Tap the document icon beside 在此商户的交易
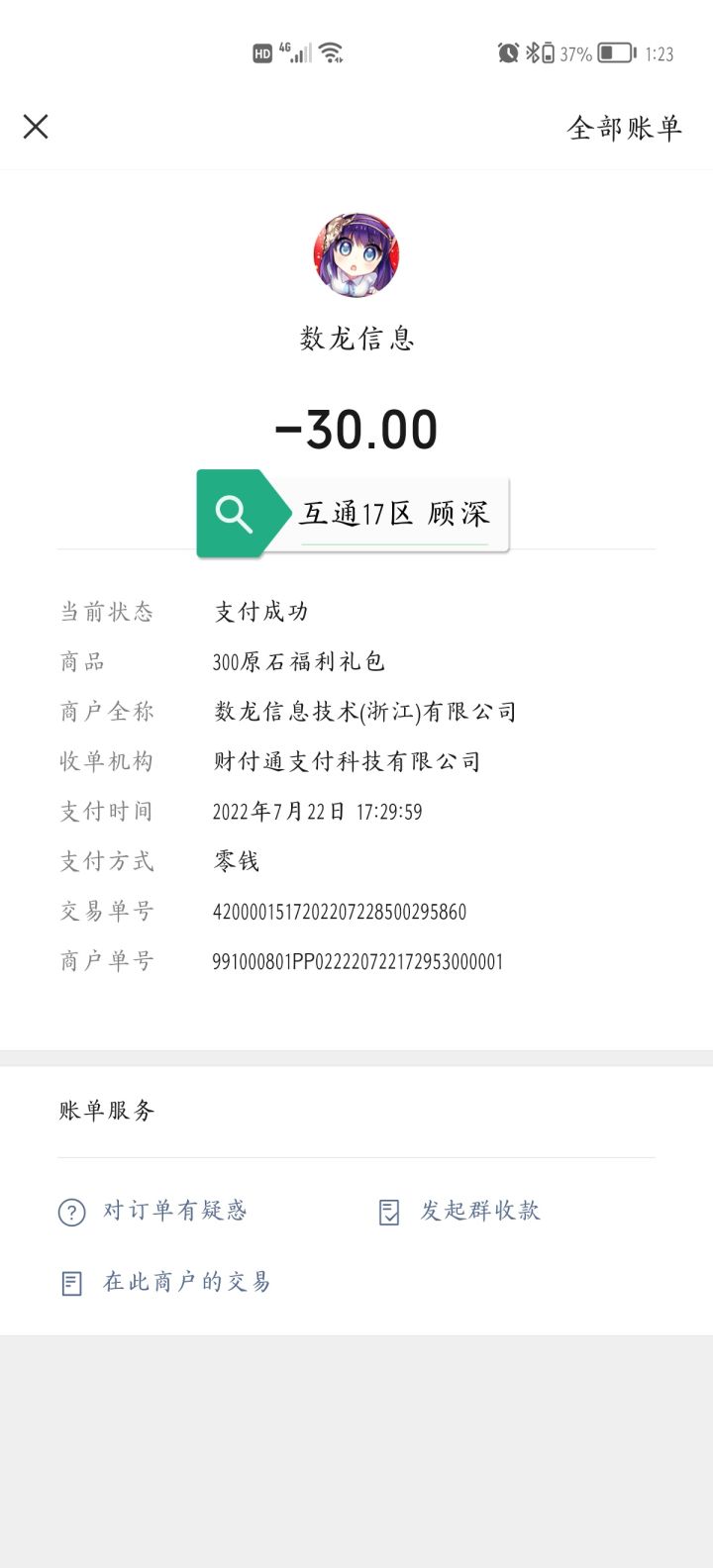This screenshot has height=1568, width=713. [x=69, y=1282]
